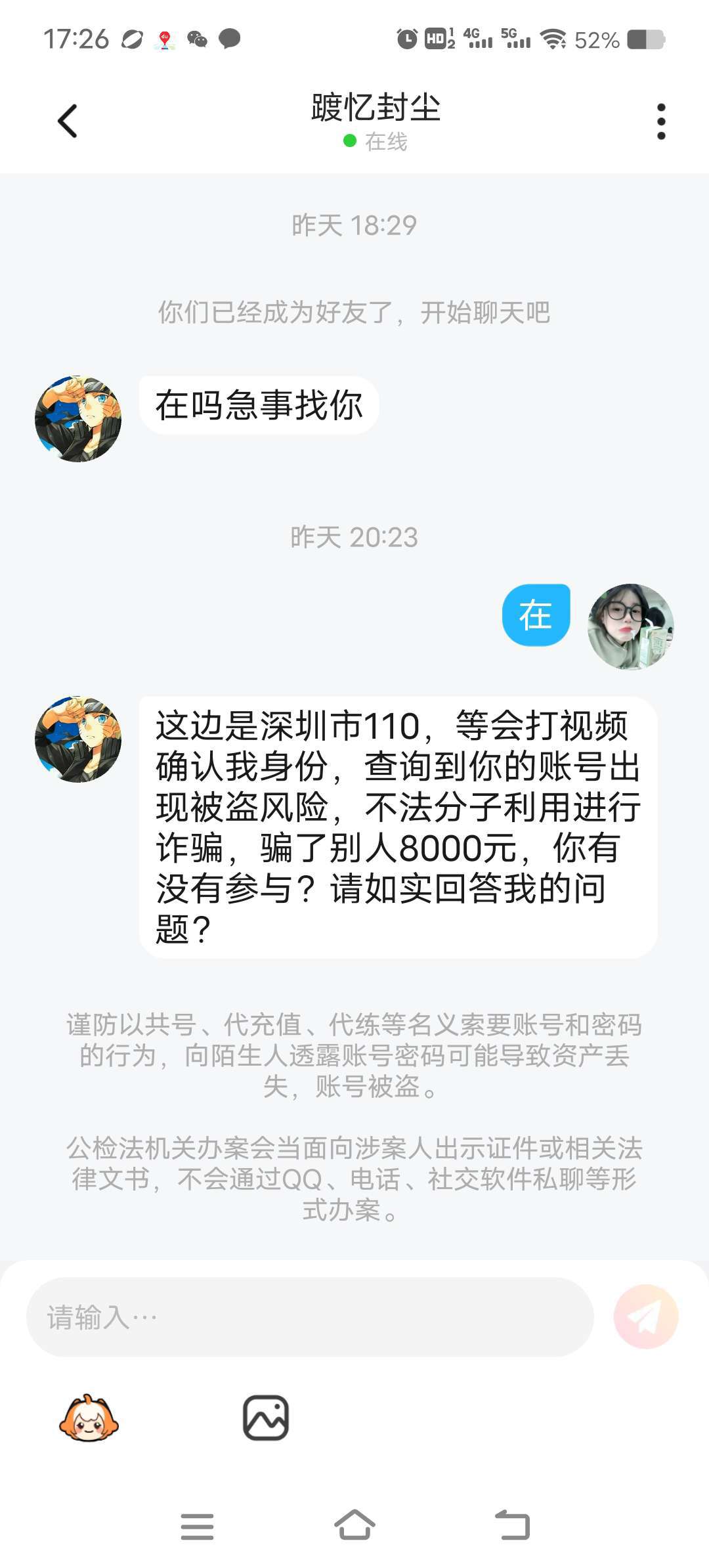This screenshot has width=709, height=1568.
Task: View 在吗急事找你 sender's avatar profile
Action: (x=78, y=419)
